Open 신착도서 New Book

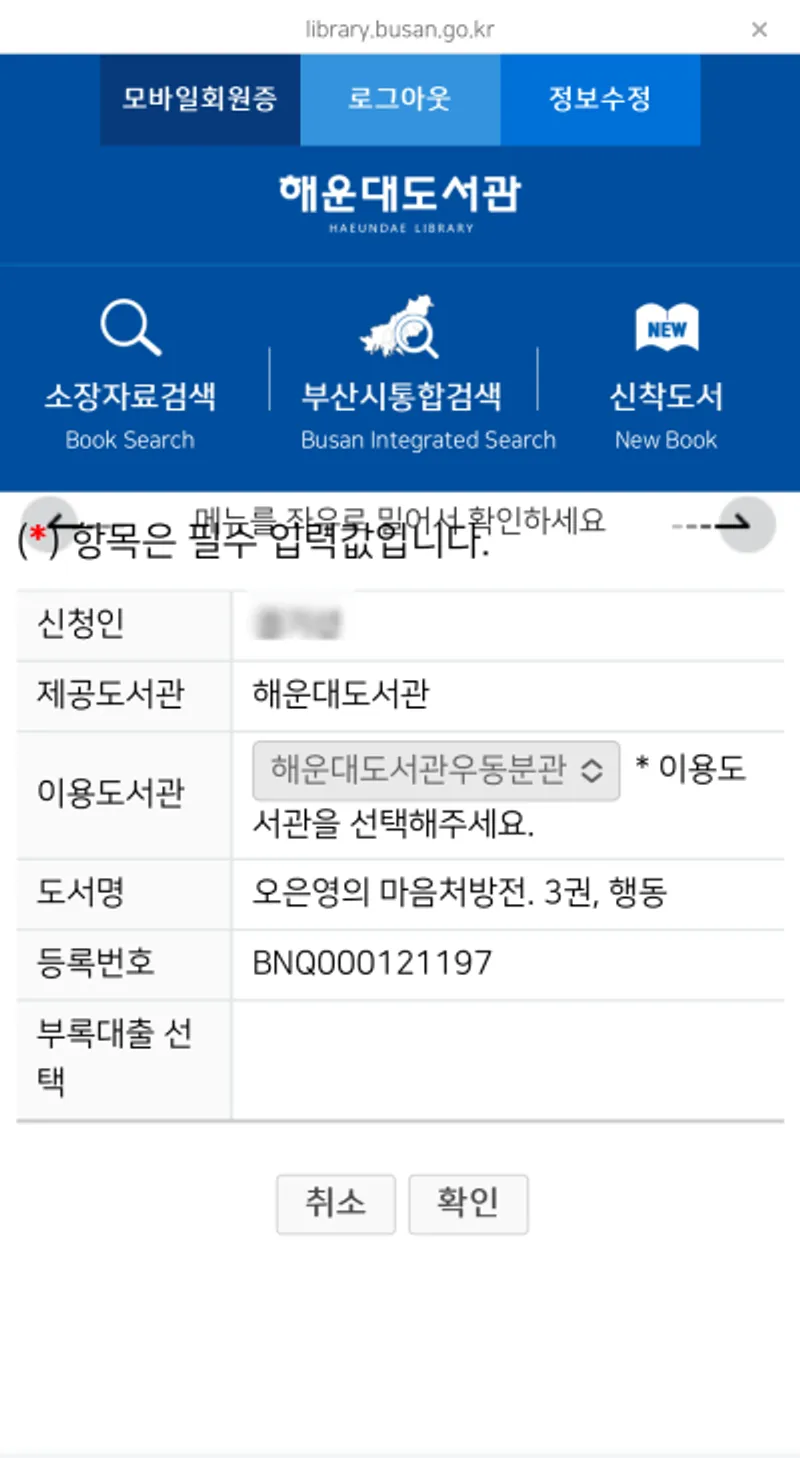pos(667,377)
